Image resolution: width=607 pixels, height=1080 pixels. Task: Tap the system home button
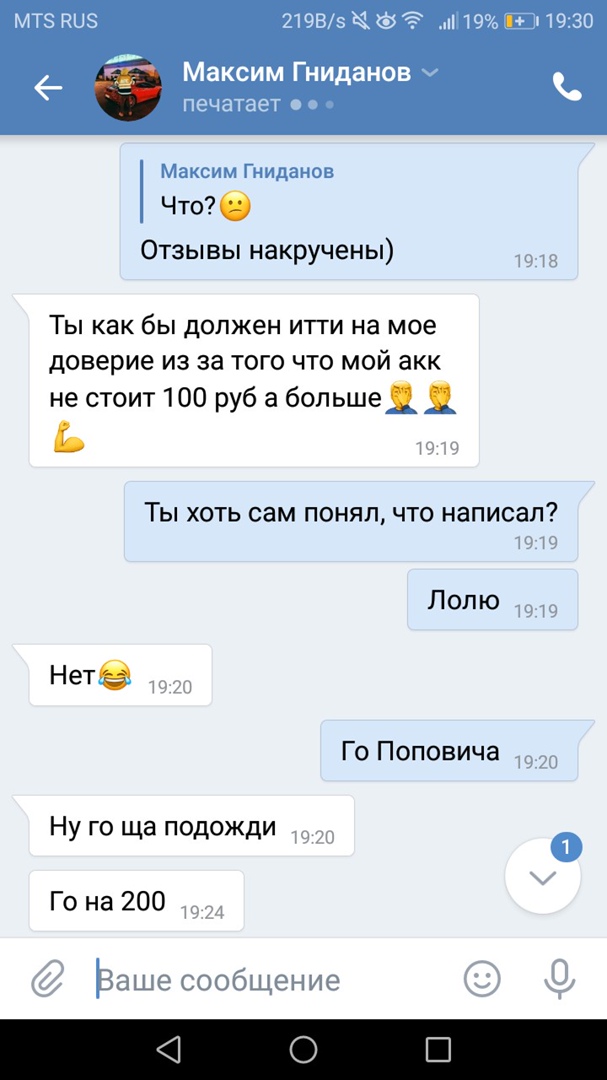pyautogui.click(x=303, y=1049)
